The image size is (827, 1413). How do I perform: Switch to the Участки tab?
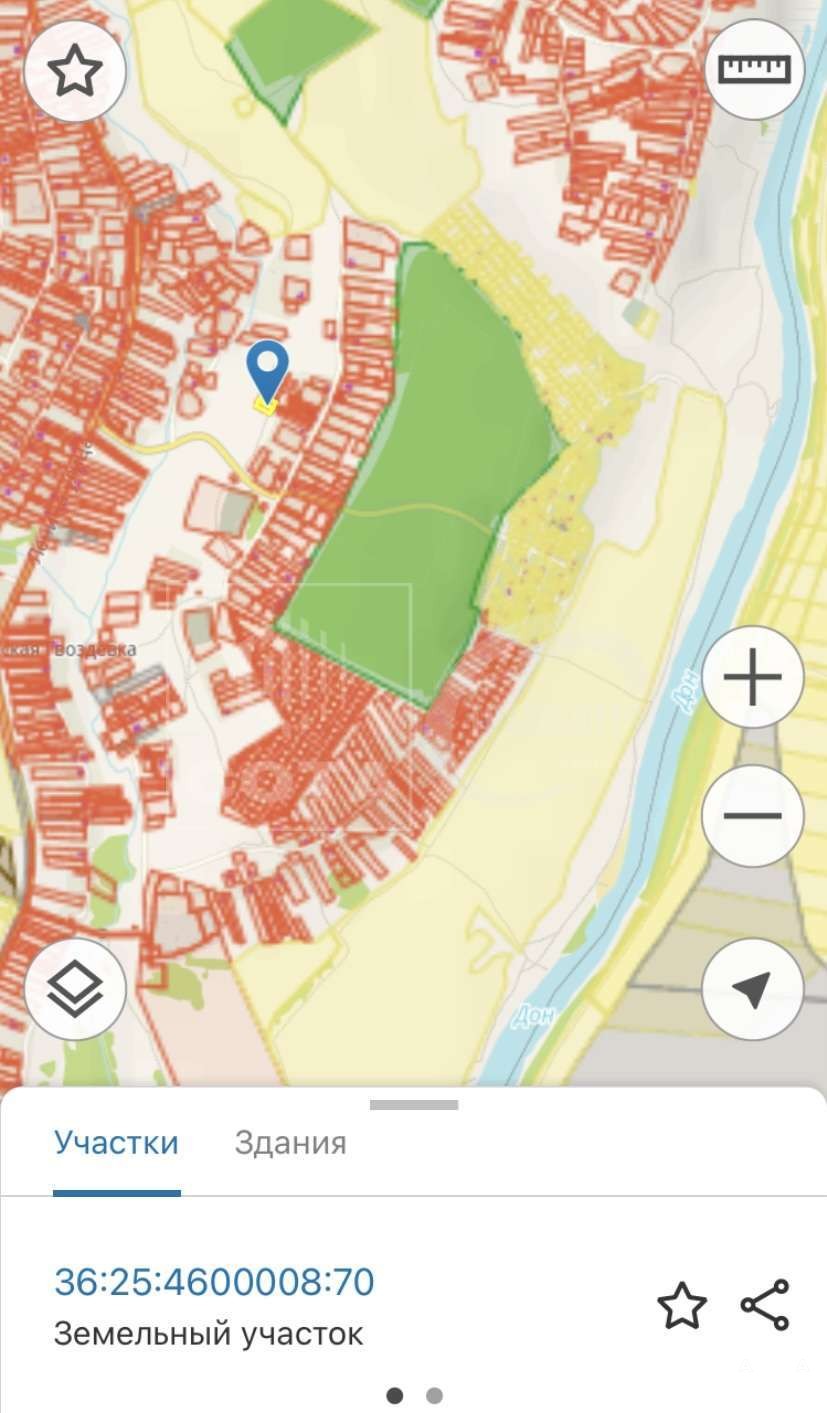[116, 1142]
